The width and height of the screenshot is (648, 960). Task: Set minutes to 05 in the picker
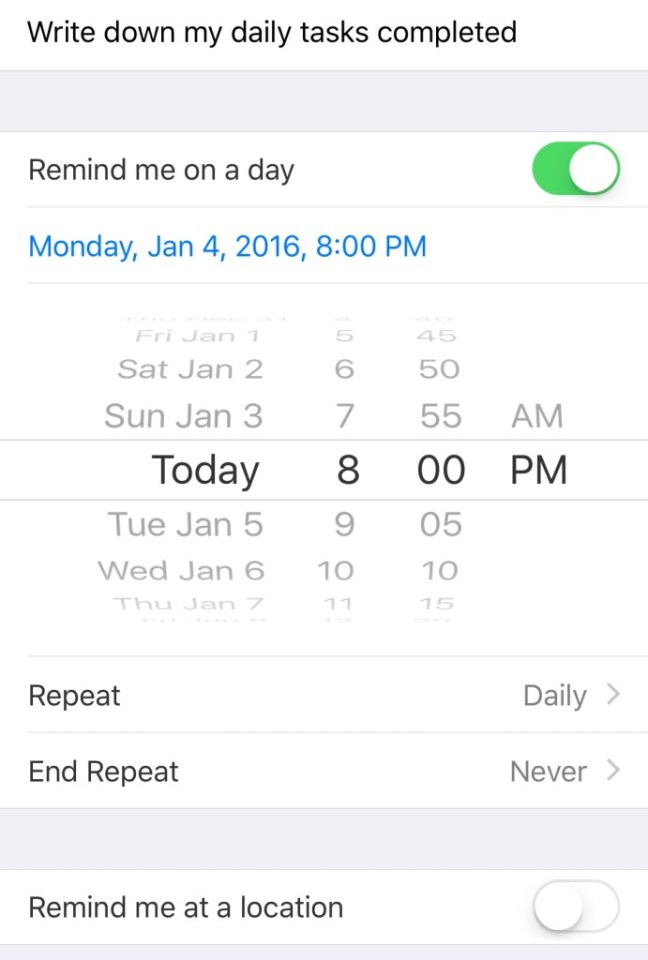(x=441, y=524)
